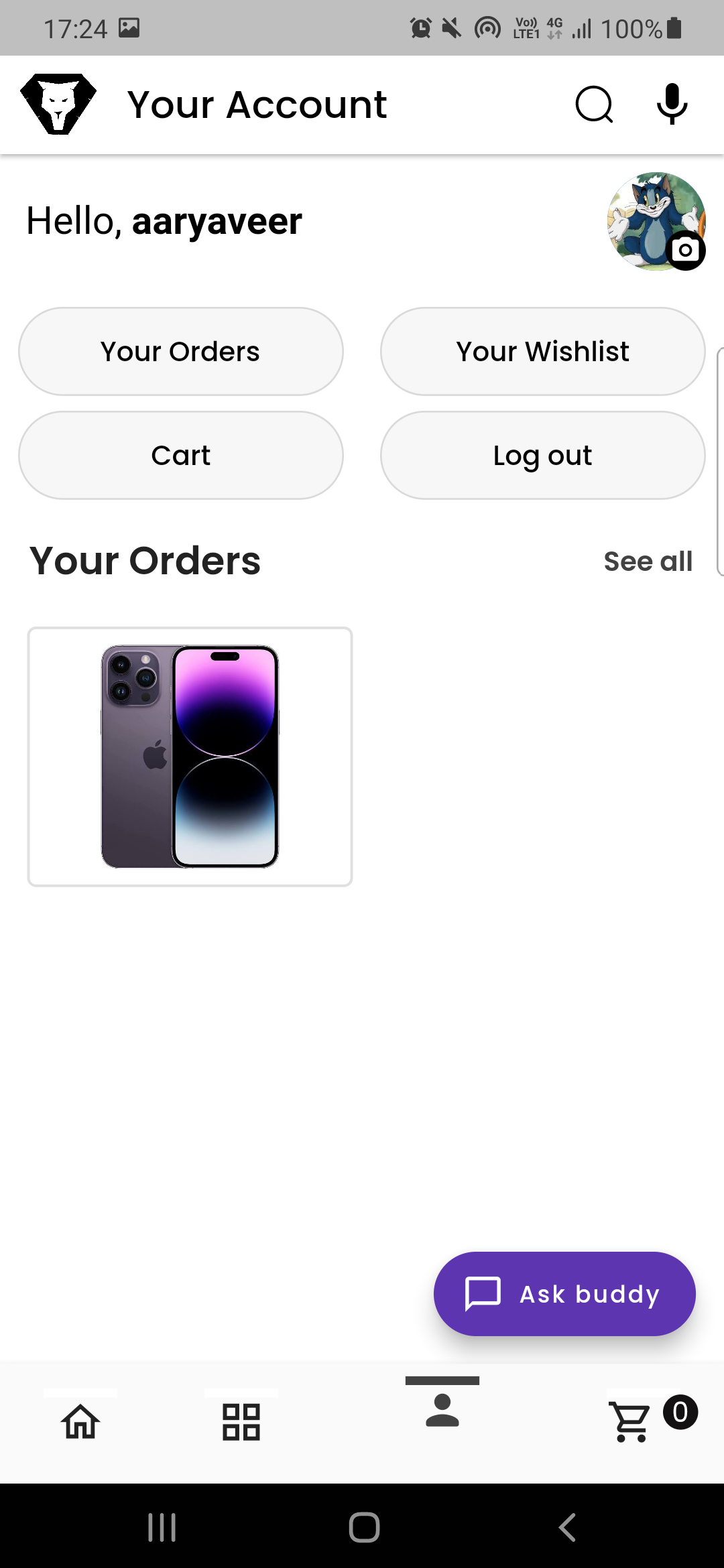Screen dimensions: 724x1568
Task: Log out of the account
Action: coord(542,456)
